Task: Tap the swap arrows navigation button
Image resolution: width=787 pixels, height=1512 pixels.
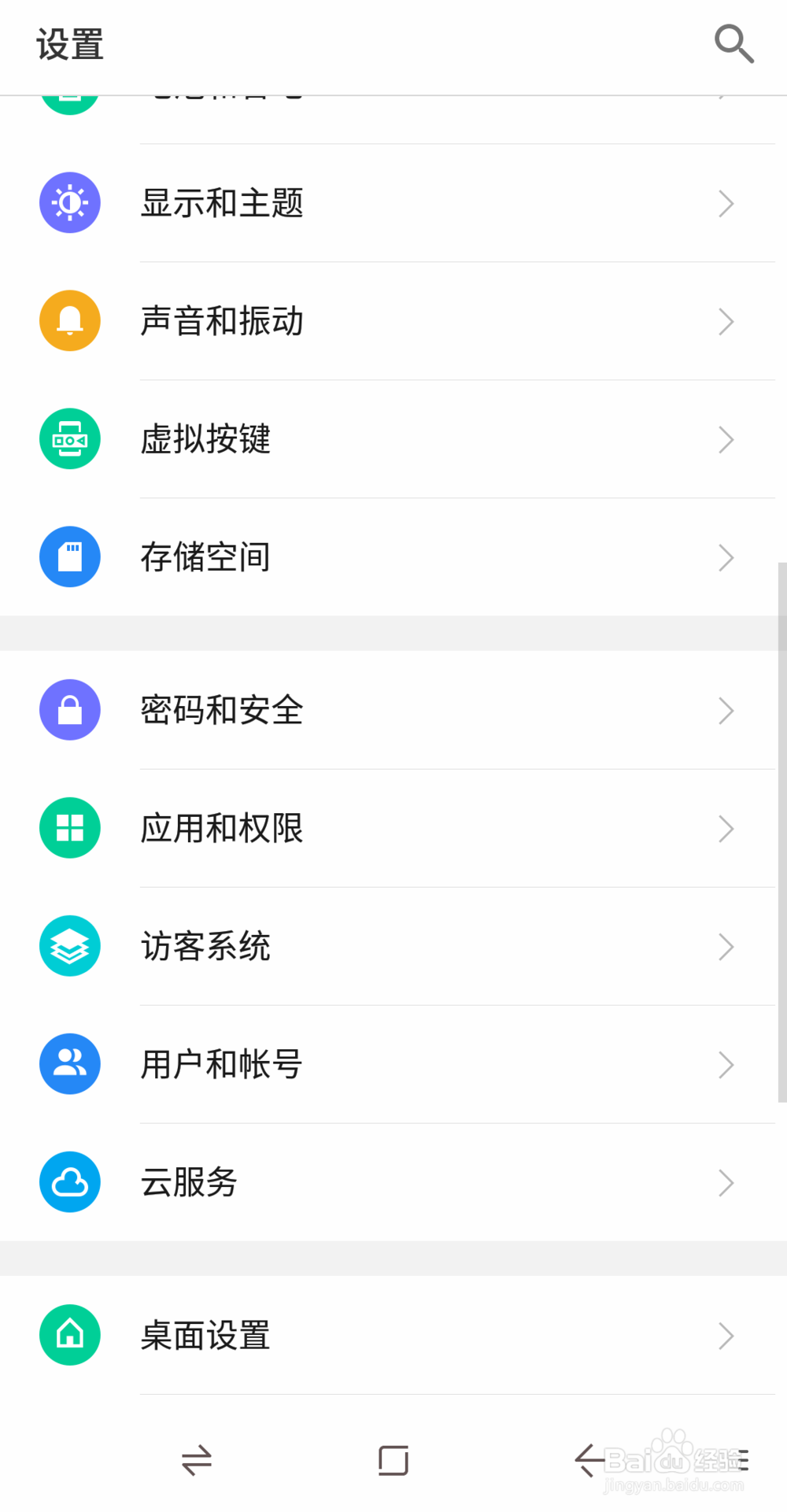Action: coord(197,1461)
